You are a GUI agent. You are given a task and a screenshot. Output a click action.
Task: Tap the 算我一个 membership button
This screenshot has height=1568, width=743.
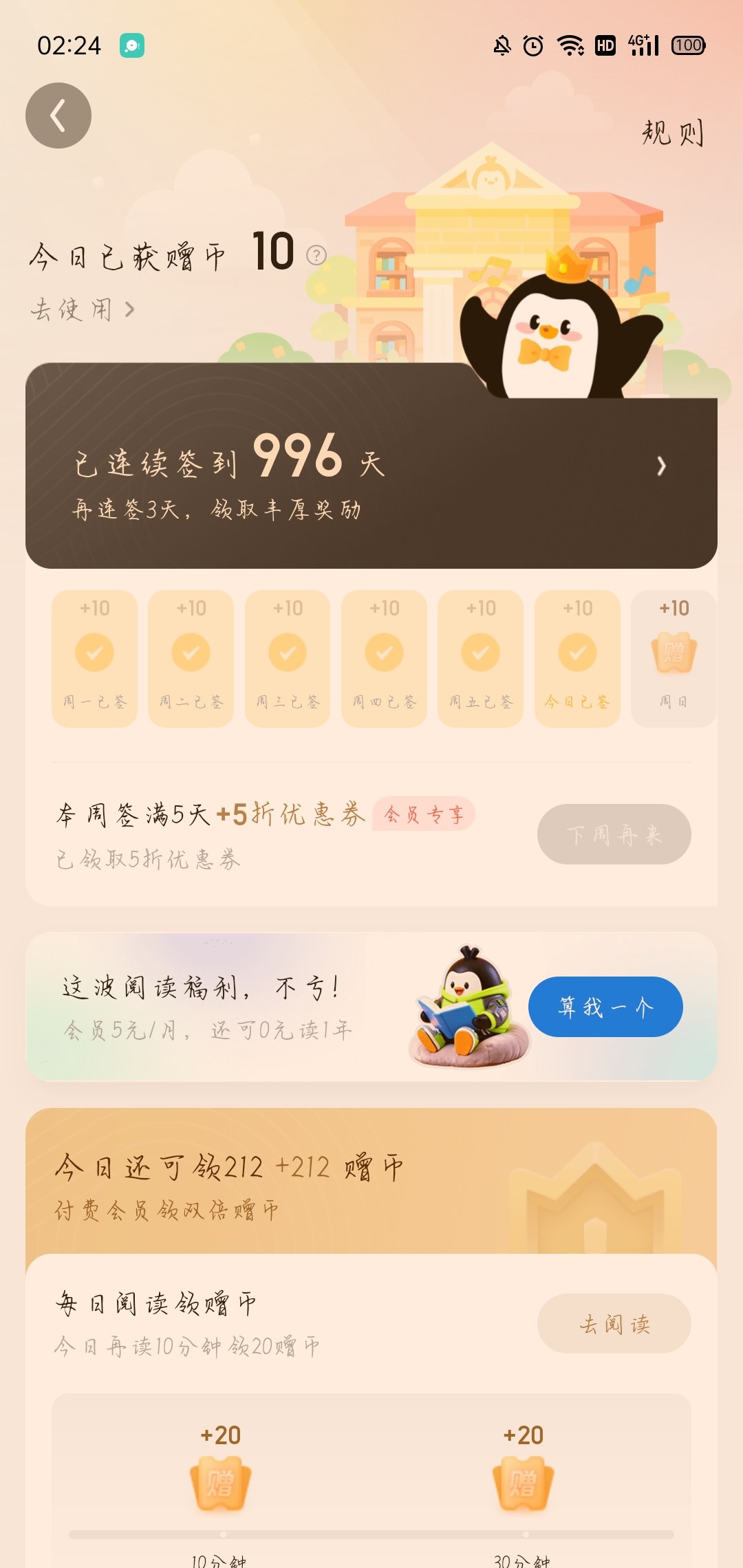click(605, 1007)
